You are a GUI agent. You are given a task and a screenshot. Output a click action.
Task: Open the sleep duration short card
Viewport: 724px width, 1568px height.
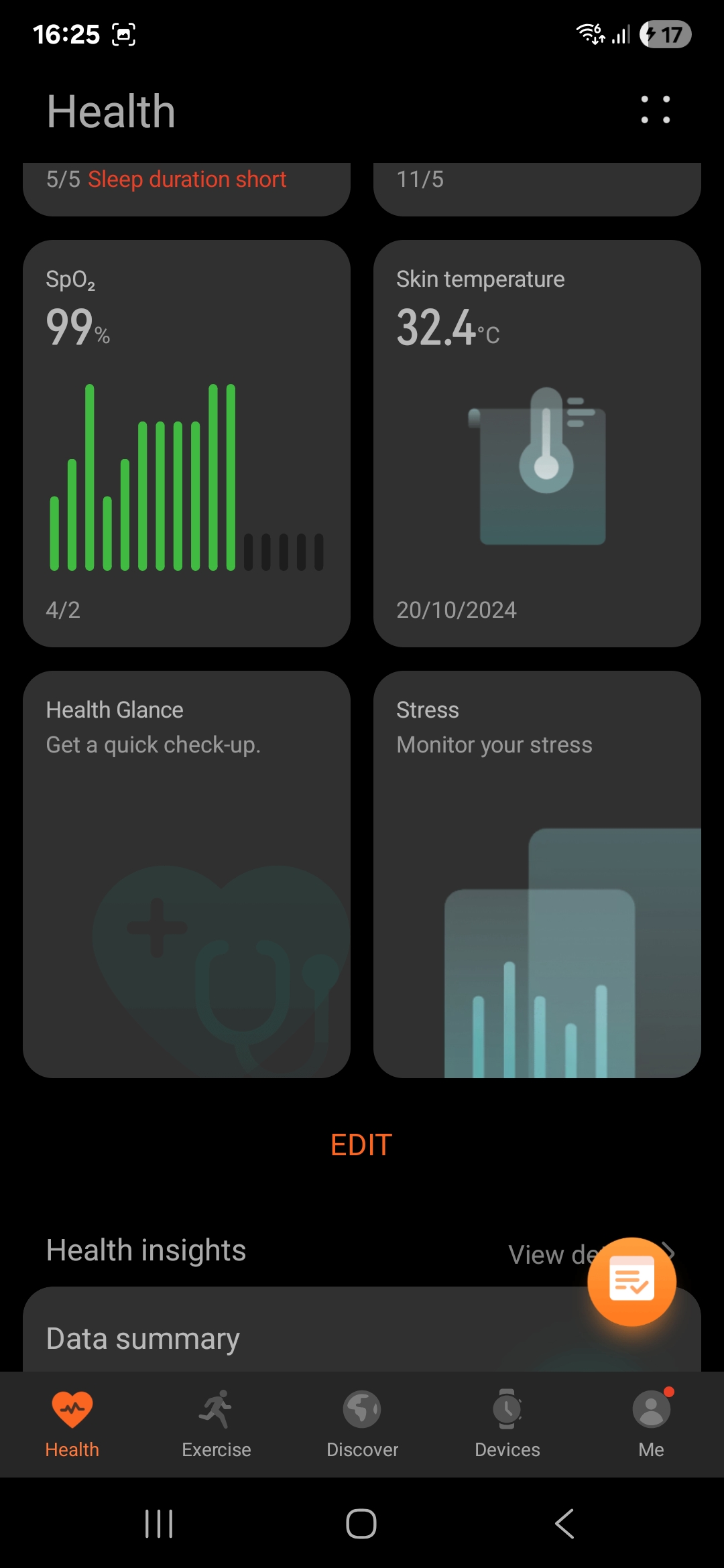tap(186, 189)
